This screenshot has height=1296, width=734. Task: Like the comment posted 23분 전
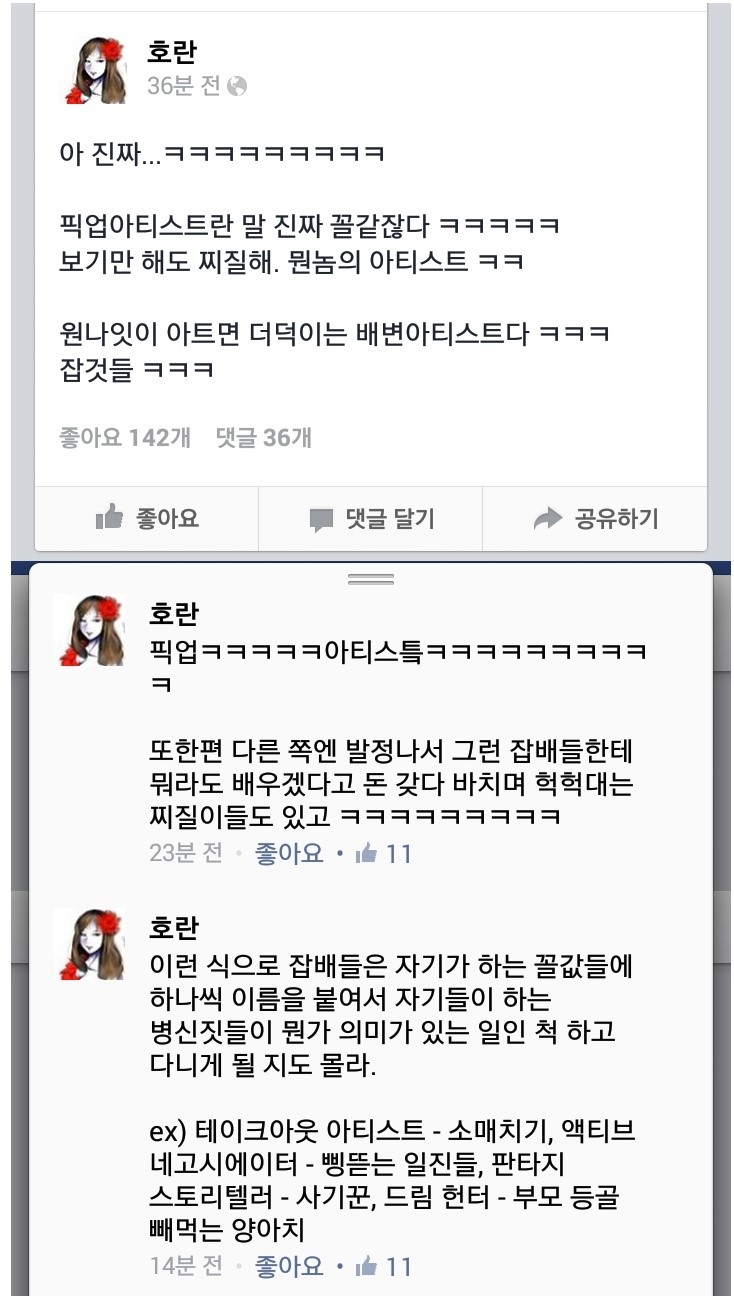pyautogui.click(x=289, y=854)
